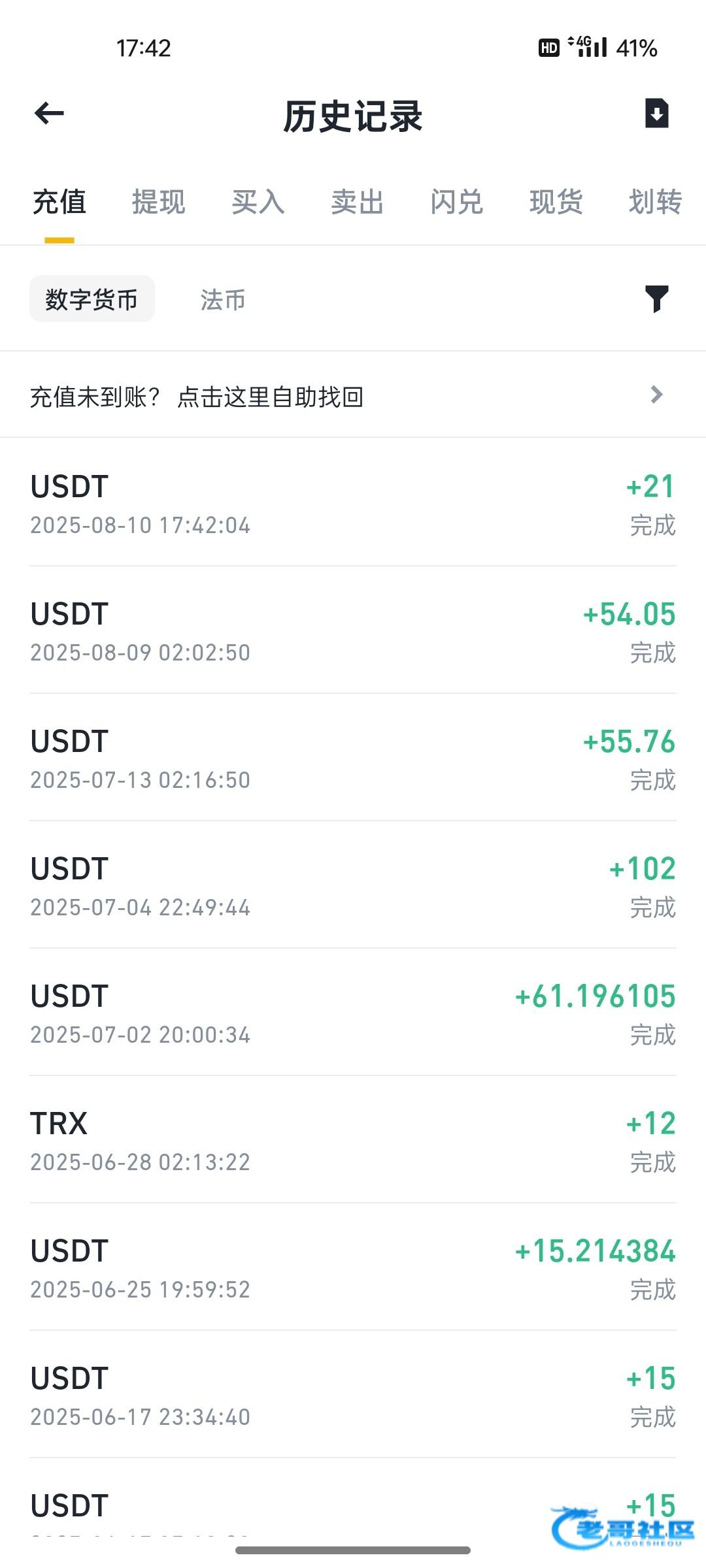
Task: Open the 卖出 tab
Action: [358, 201]
